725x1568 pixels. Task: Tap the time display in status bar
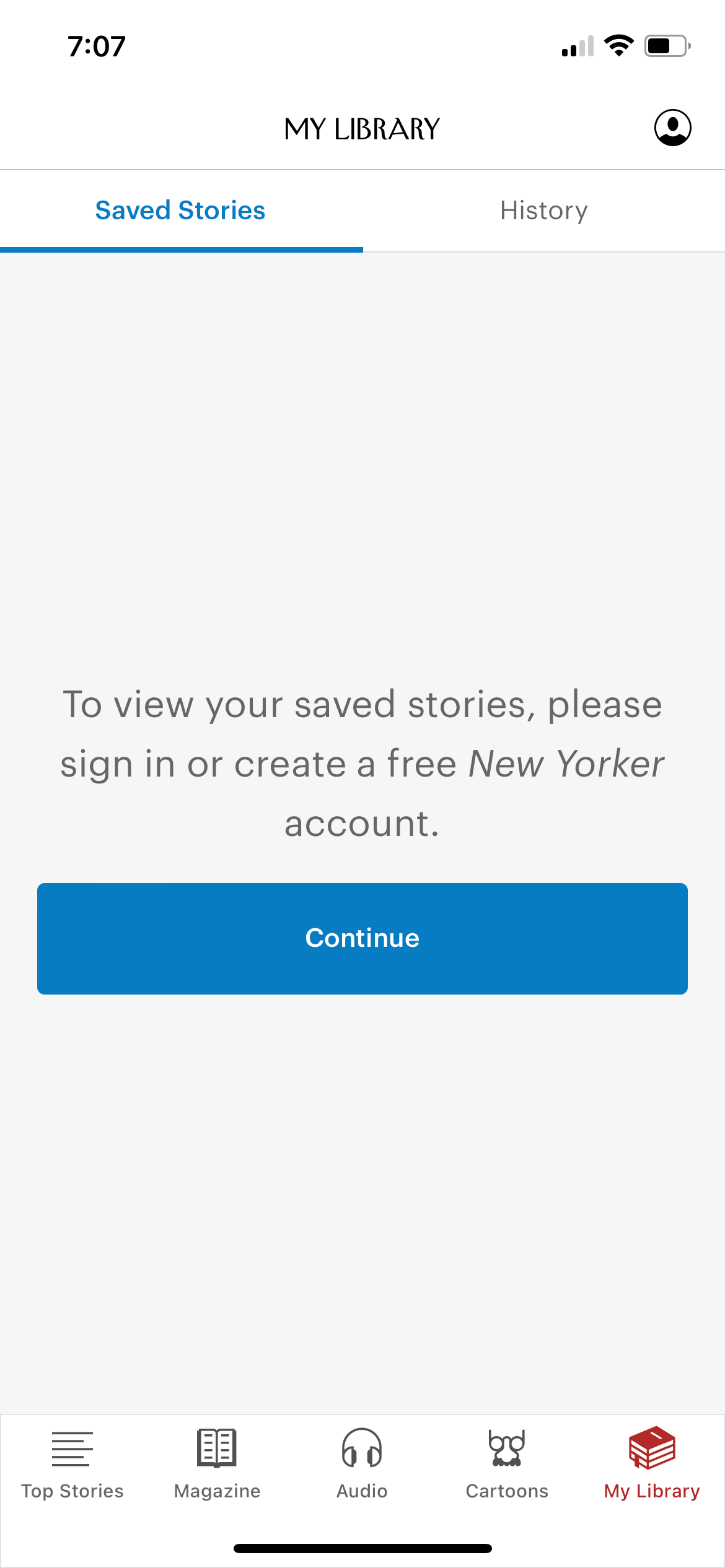pos(96,44)
